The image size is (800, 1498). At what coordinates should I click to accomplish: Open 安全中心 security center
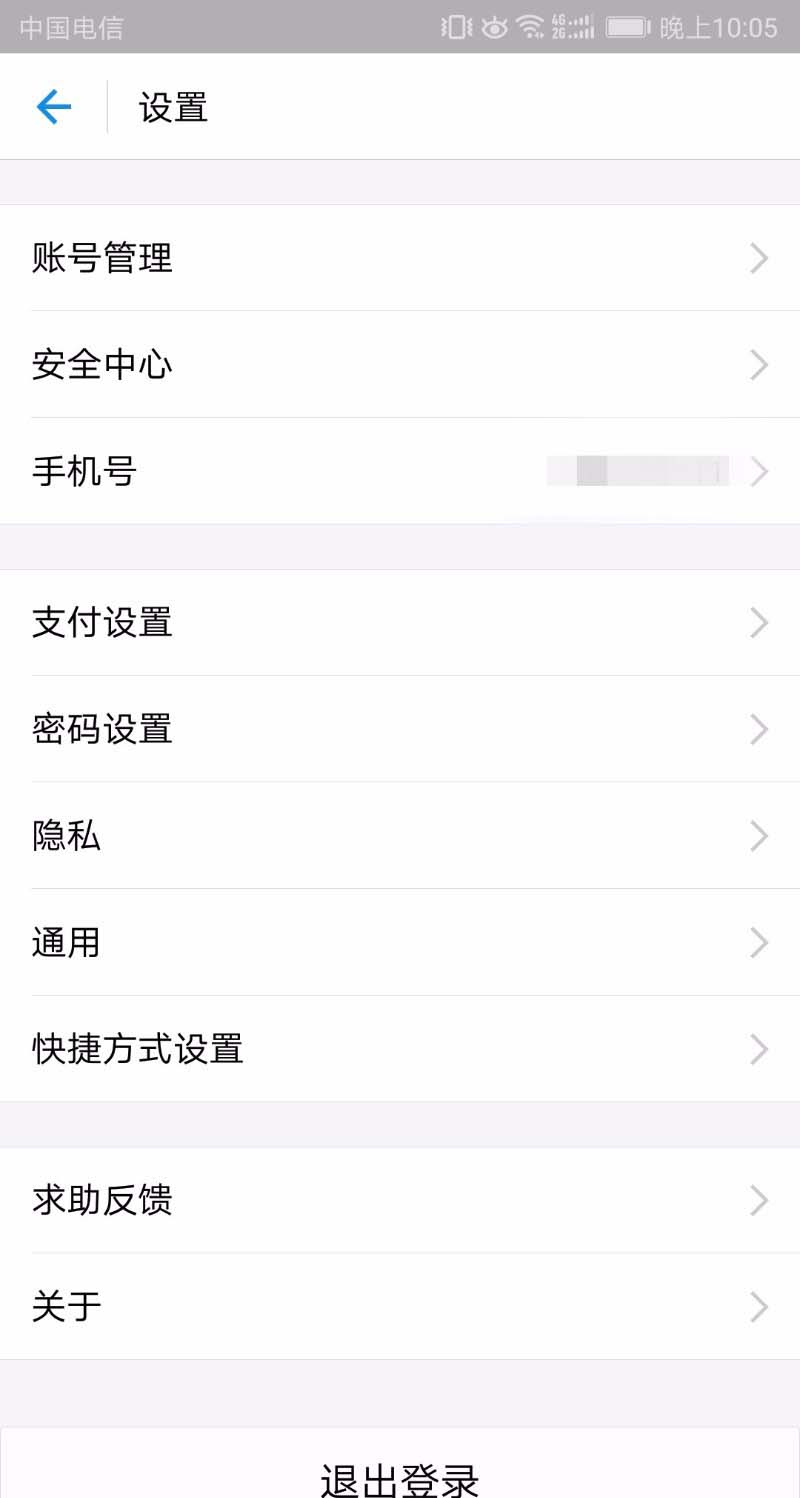[400, 365]
